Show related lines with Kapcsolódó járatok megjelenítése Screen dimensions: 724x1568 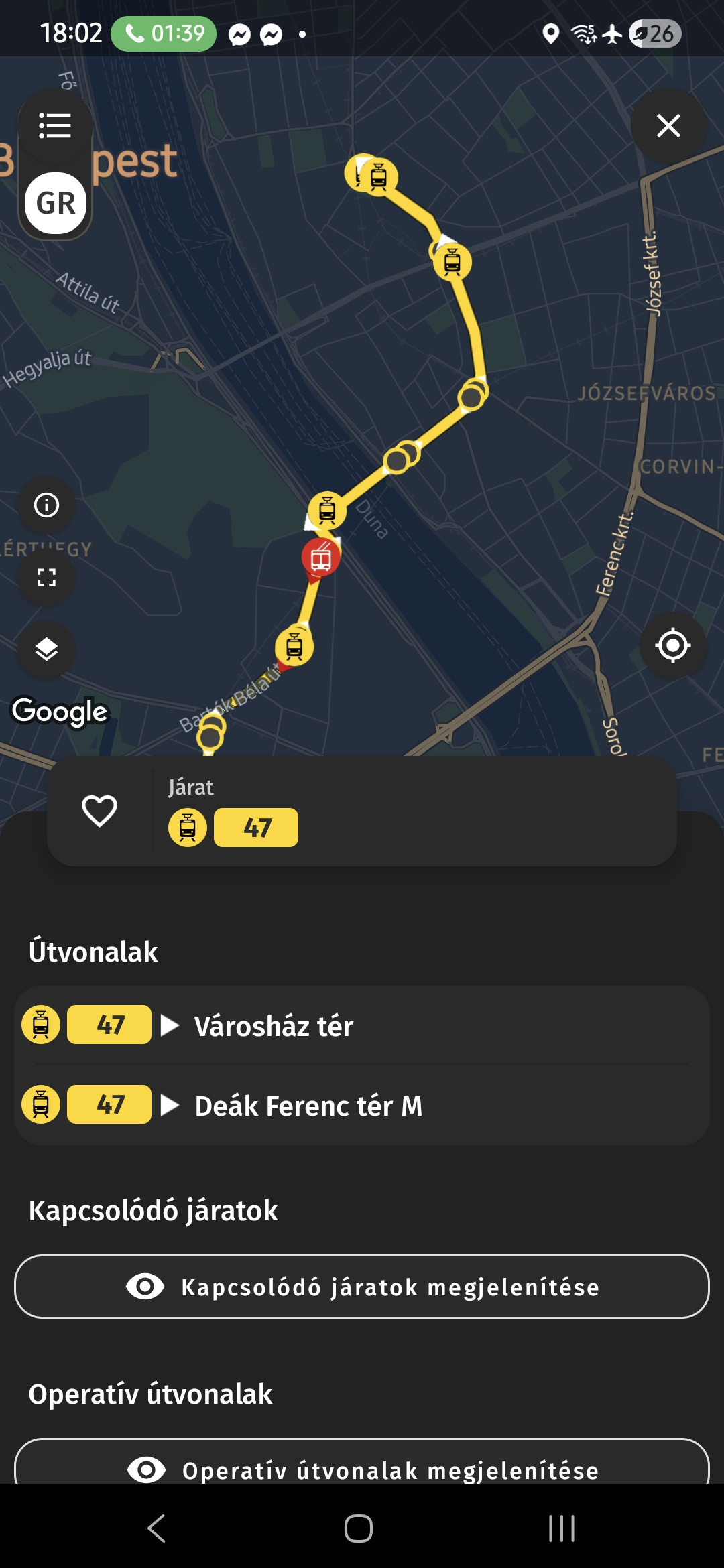tap(362, 1287)
